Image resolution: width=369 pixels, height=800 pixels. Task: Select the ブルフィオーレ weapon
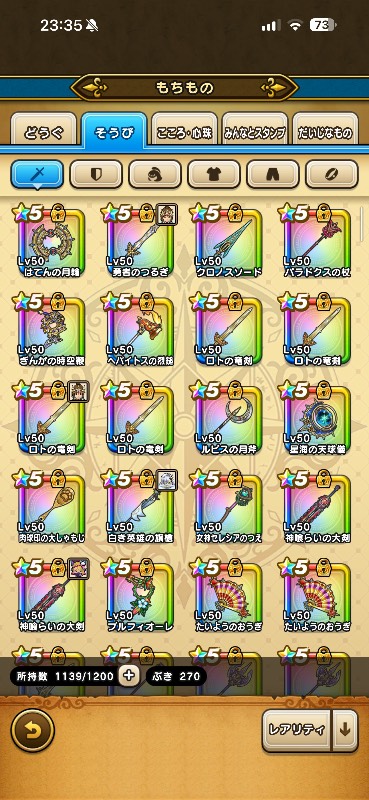(x=140, y=596)
